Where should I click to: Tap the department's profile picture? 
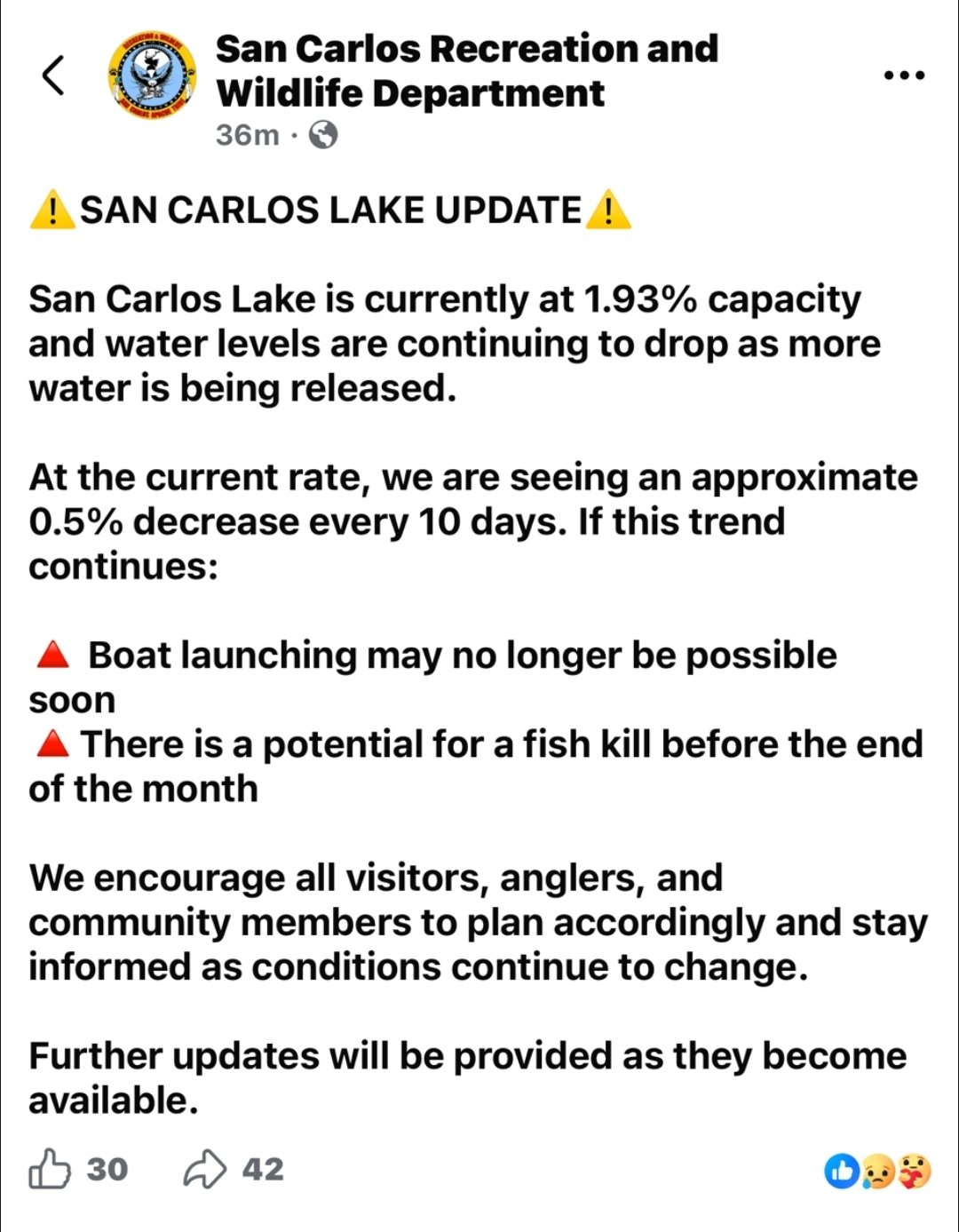(152, 75)
